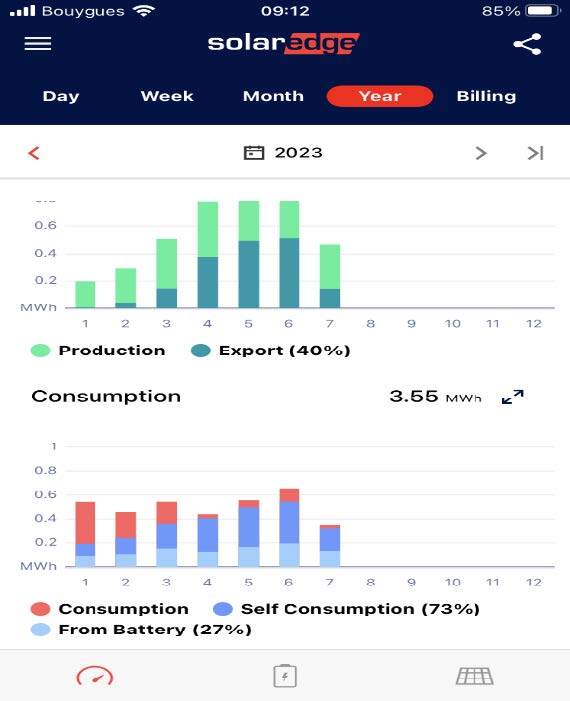Open the hamburger menu
Image resolution: width=570 pixels, height=701 pixels.
pyautogui.click(x=38, y=44)
